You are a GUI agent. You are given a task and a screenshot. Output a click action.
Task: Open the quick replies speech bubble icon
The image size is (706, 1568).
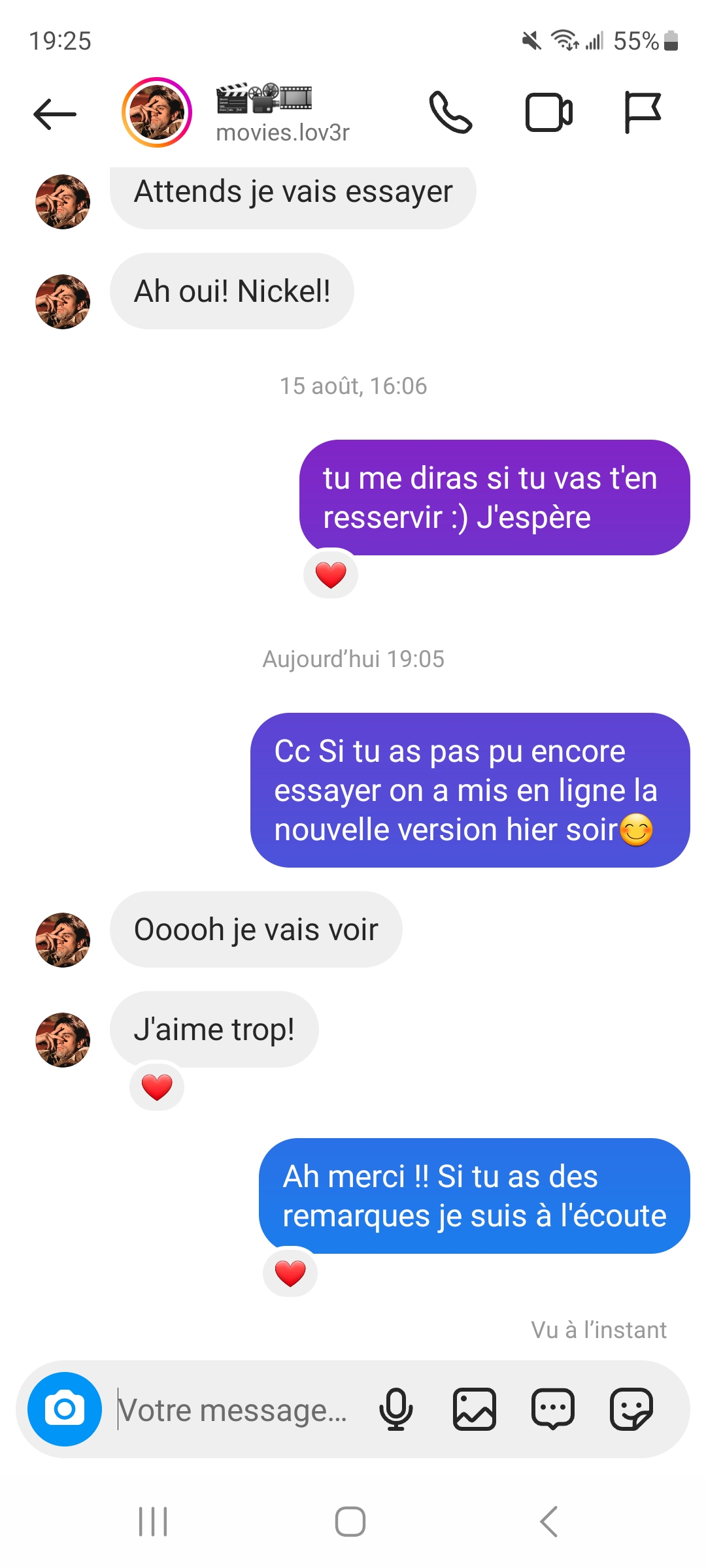tap(553, 1409)
